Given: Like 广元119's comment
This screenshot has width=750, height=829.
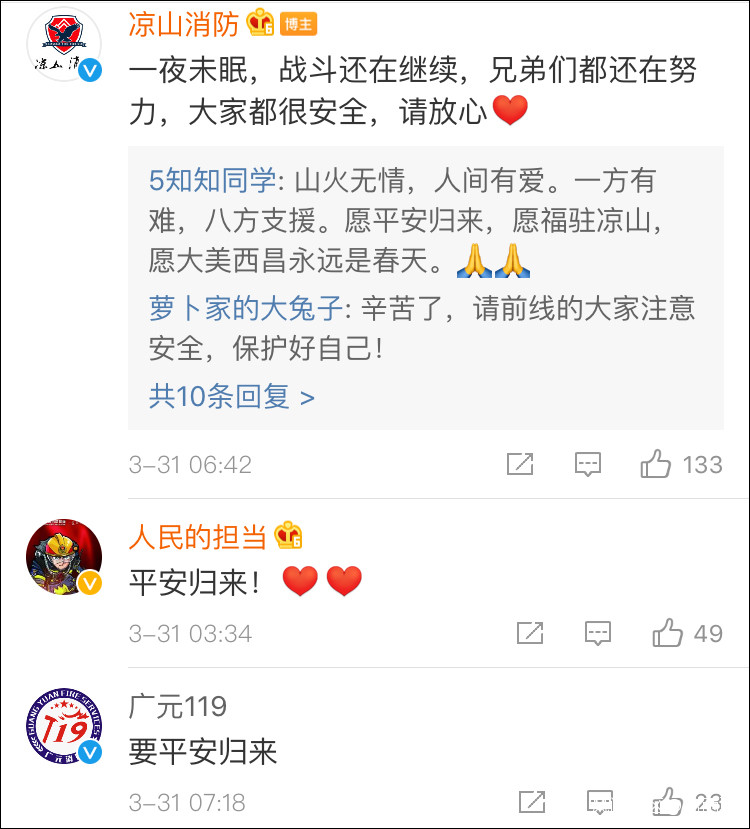Looking at the screenshot, I should pos(667,802).
